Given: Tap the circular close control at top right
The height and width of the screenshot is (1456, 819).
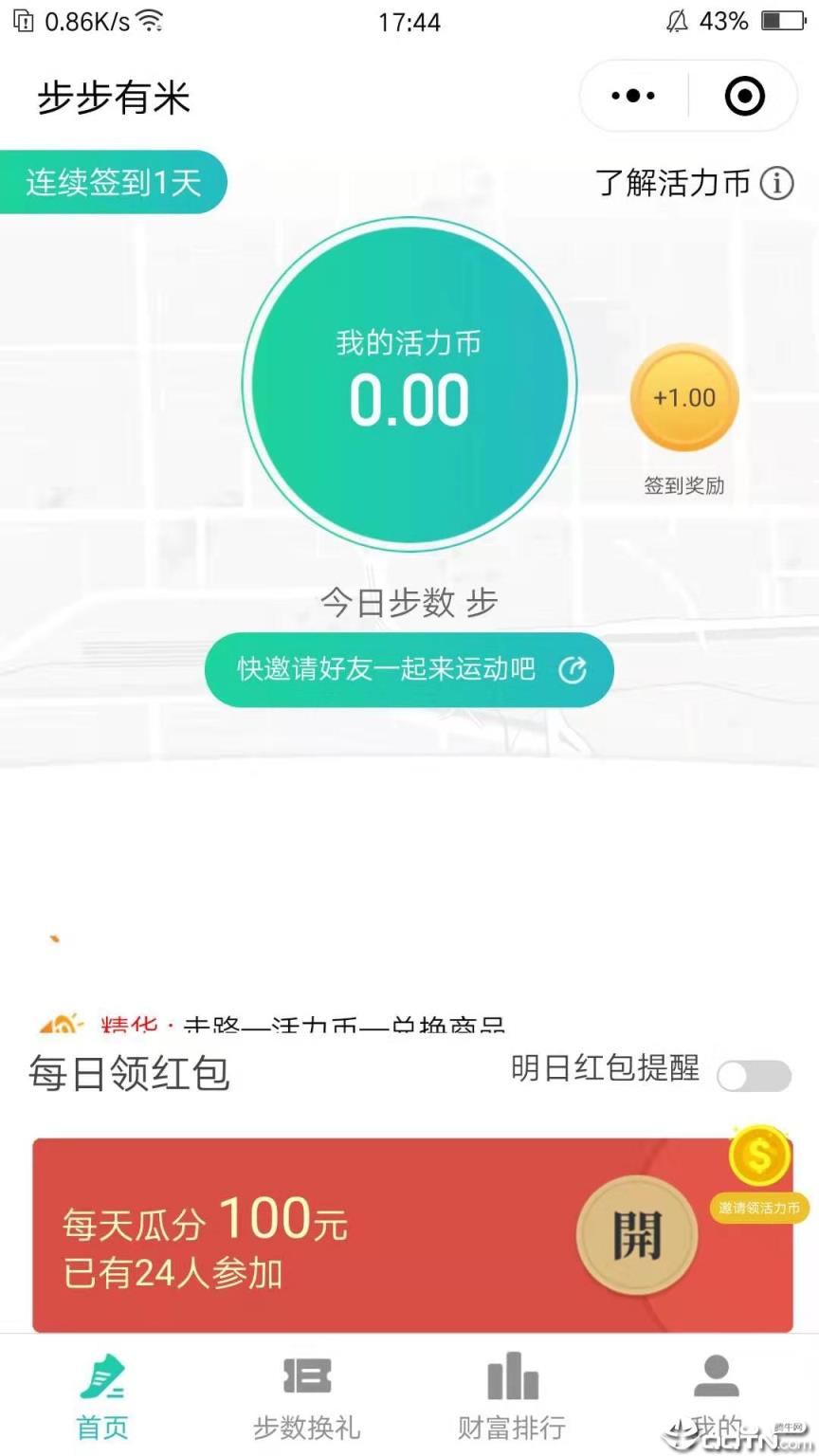Looking at the screenshot, I should (x=743, y=95).
